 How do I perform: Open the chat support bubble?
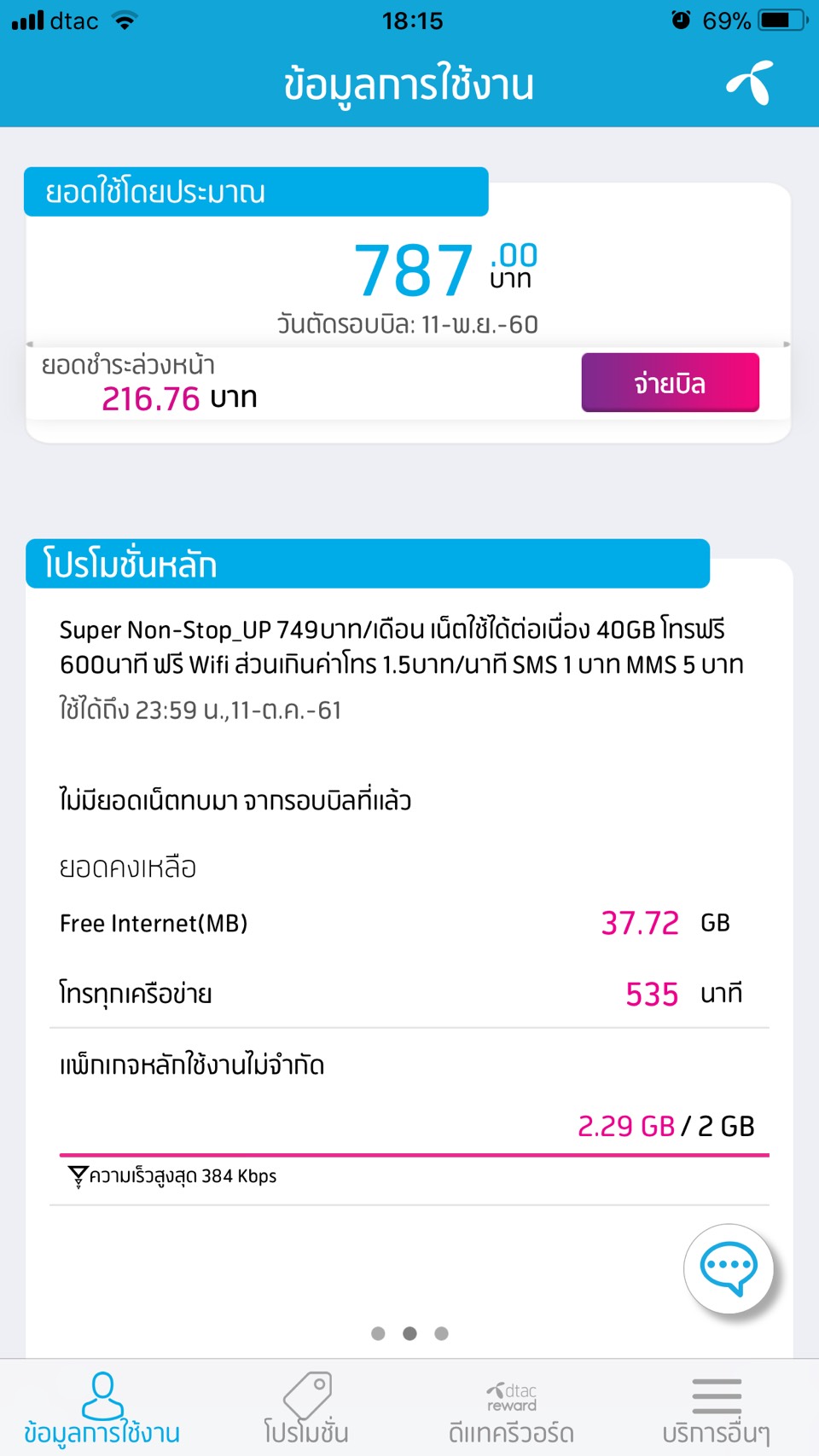[x=729, y=1269]
